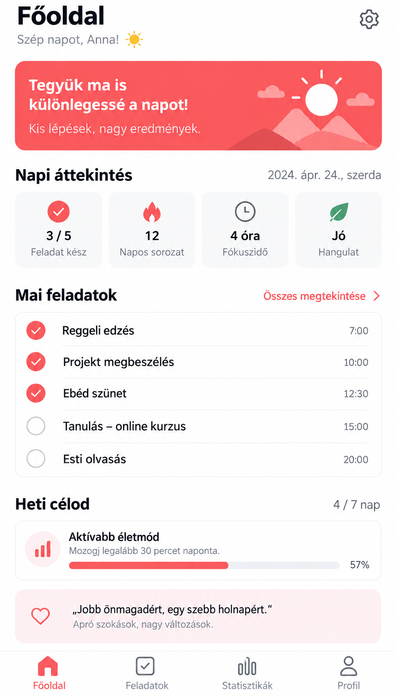Select the Főoldal tab
The height and width of the screenshot is (696, 396).
49,673
